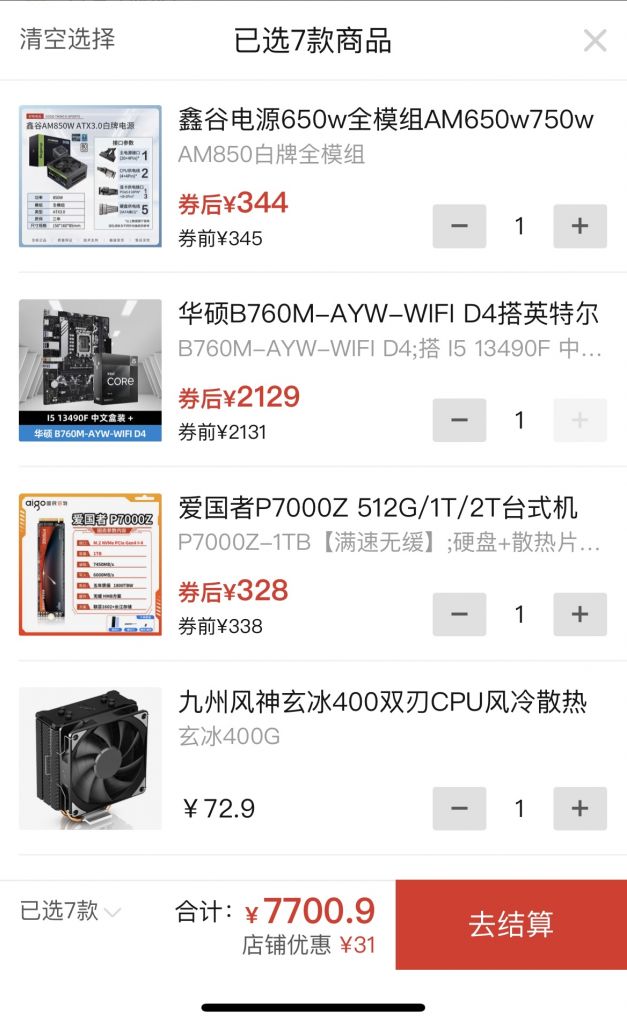627x1024 pixels.
Task: Increase quantity of 爱国者P7000Z SSD
Action: [580, 614]
